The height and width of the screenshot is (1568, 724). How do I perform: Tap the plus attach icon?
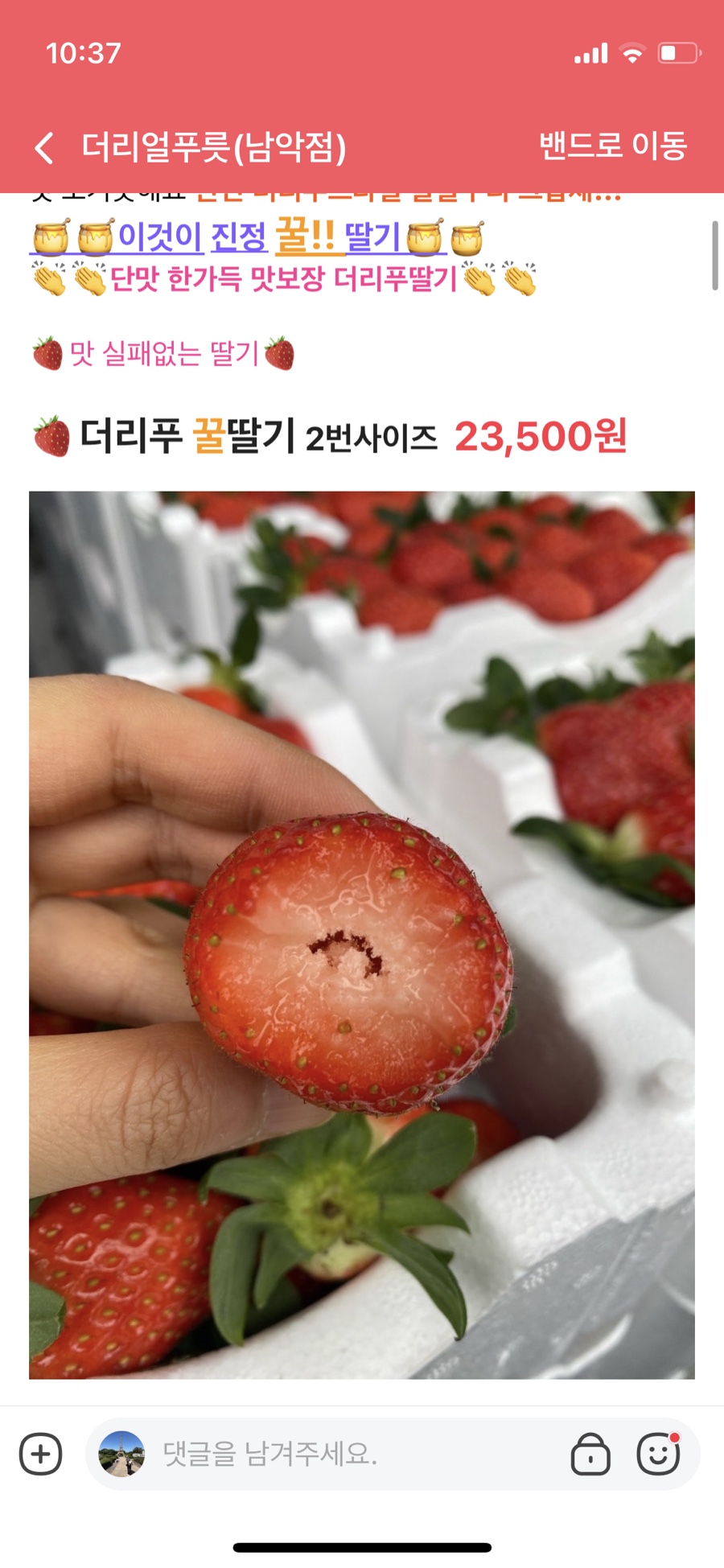click(x=40, y=1454)
